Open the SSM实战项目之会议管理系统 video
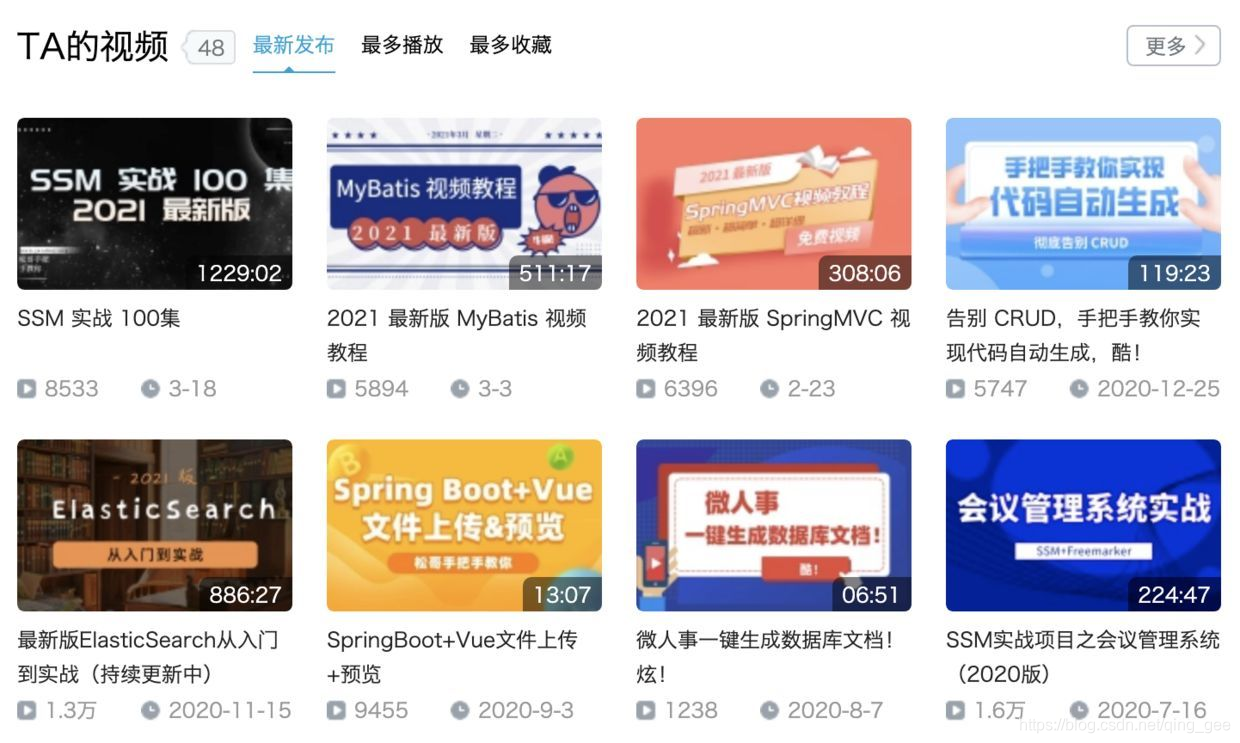Screen dimensions: 1240x743 point(1082,525)
